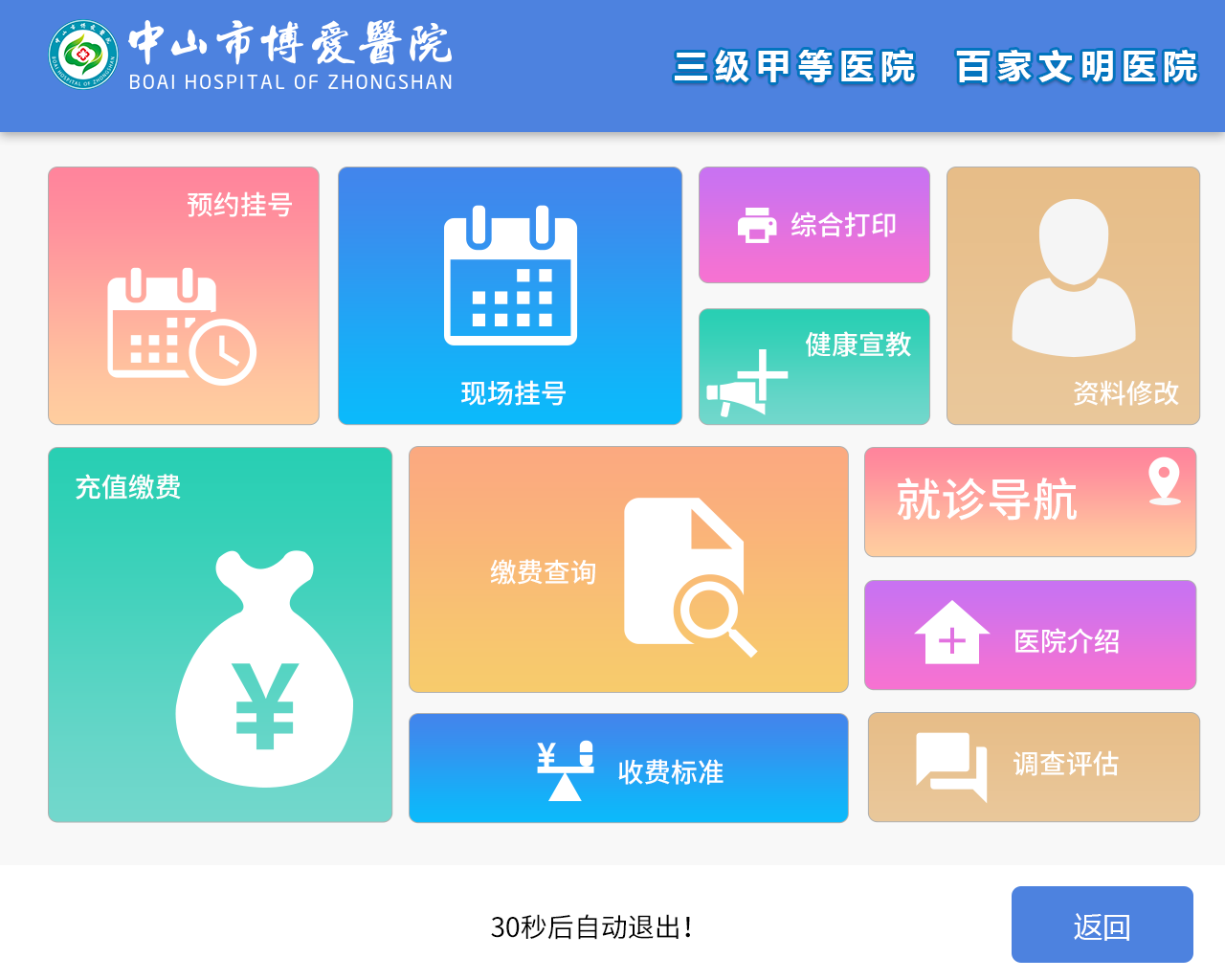Open 就诊导航 visit navigation

pyautogui.click(x=1030, y=501)
